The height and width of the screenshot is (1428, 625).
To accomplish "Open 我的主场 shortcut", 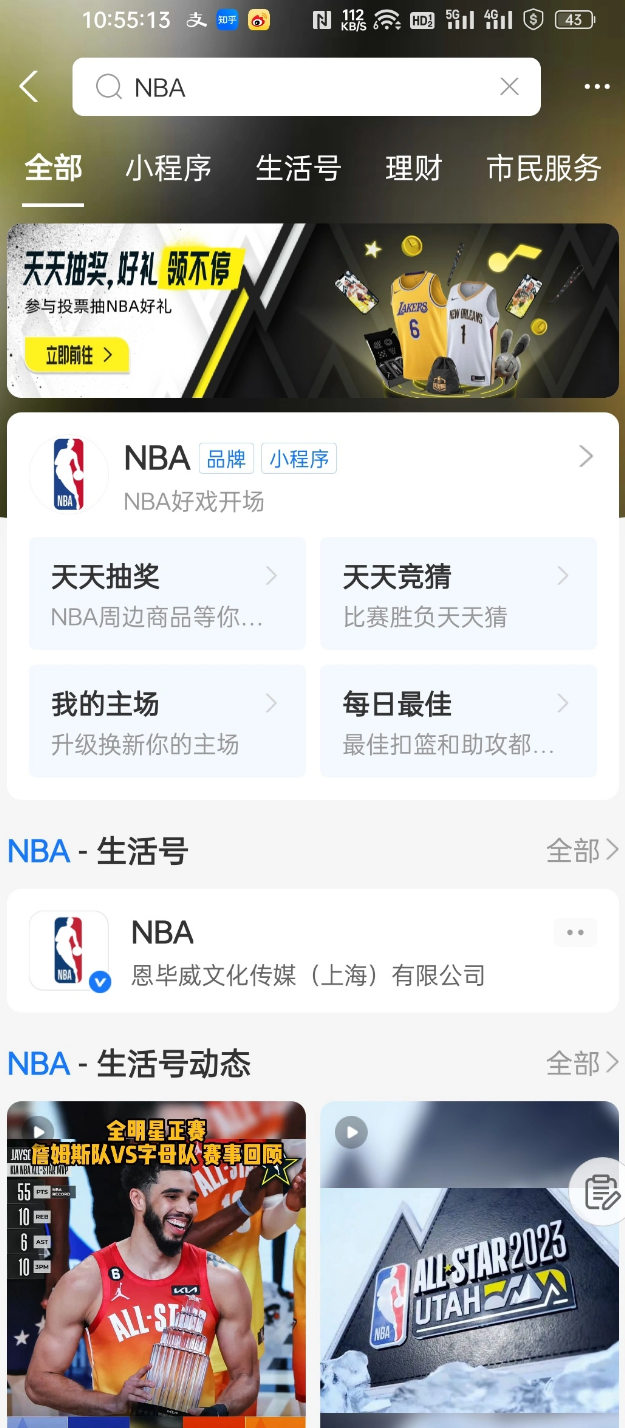I will click(x=166, y=721).
